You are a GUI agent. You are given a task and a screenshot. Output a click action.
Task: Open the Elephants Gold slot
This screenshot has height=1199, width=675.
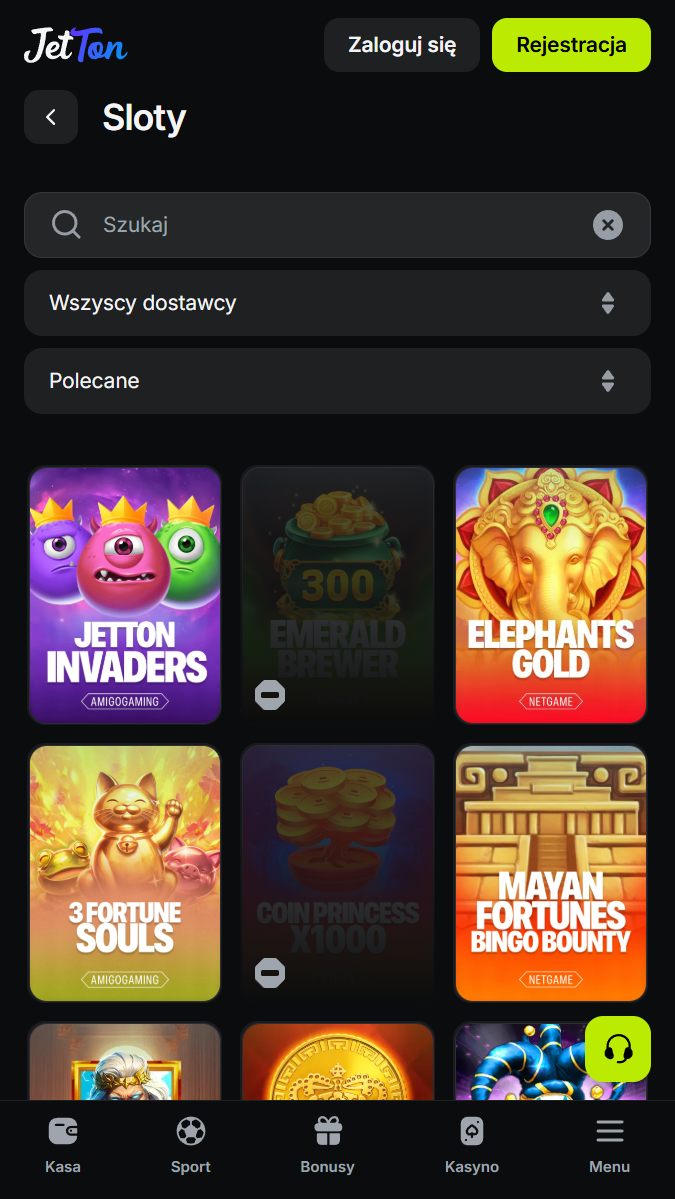(550, 595)
